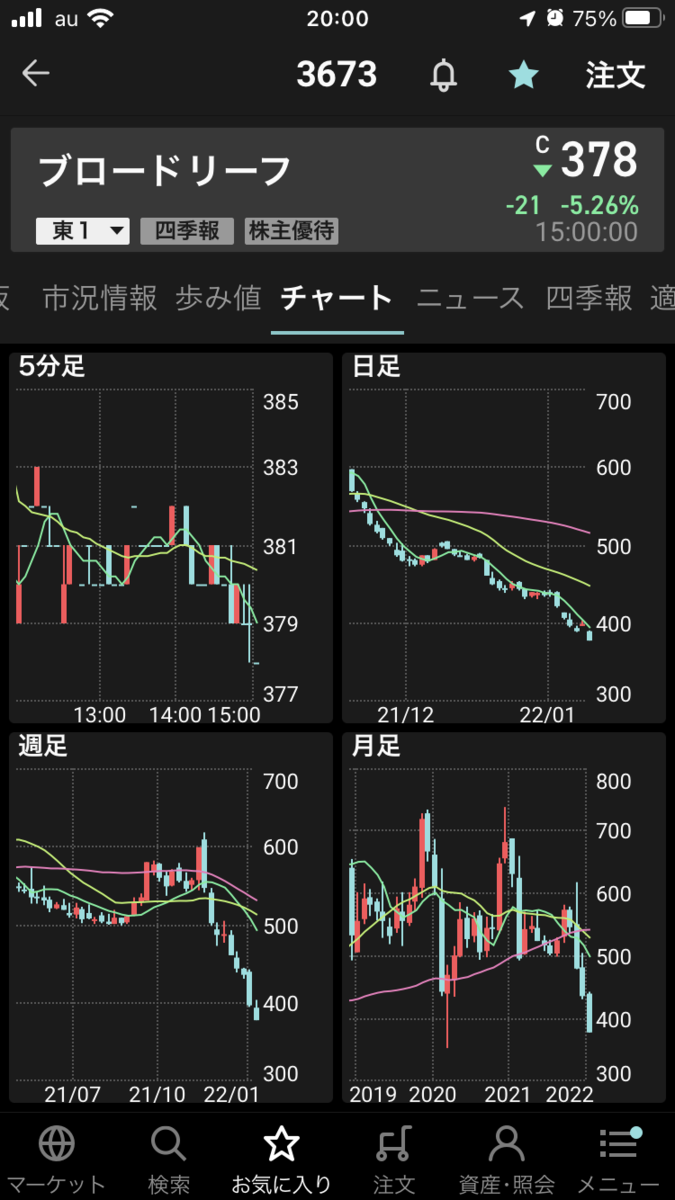Open the 東1 market dropdown

tap(83, 231)
